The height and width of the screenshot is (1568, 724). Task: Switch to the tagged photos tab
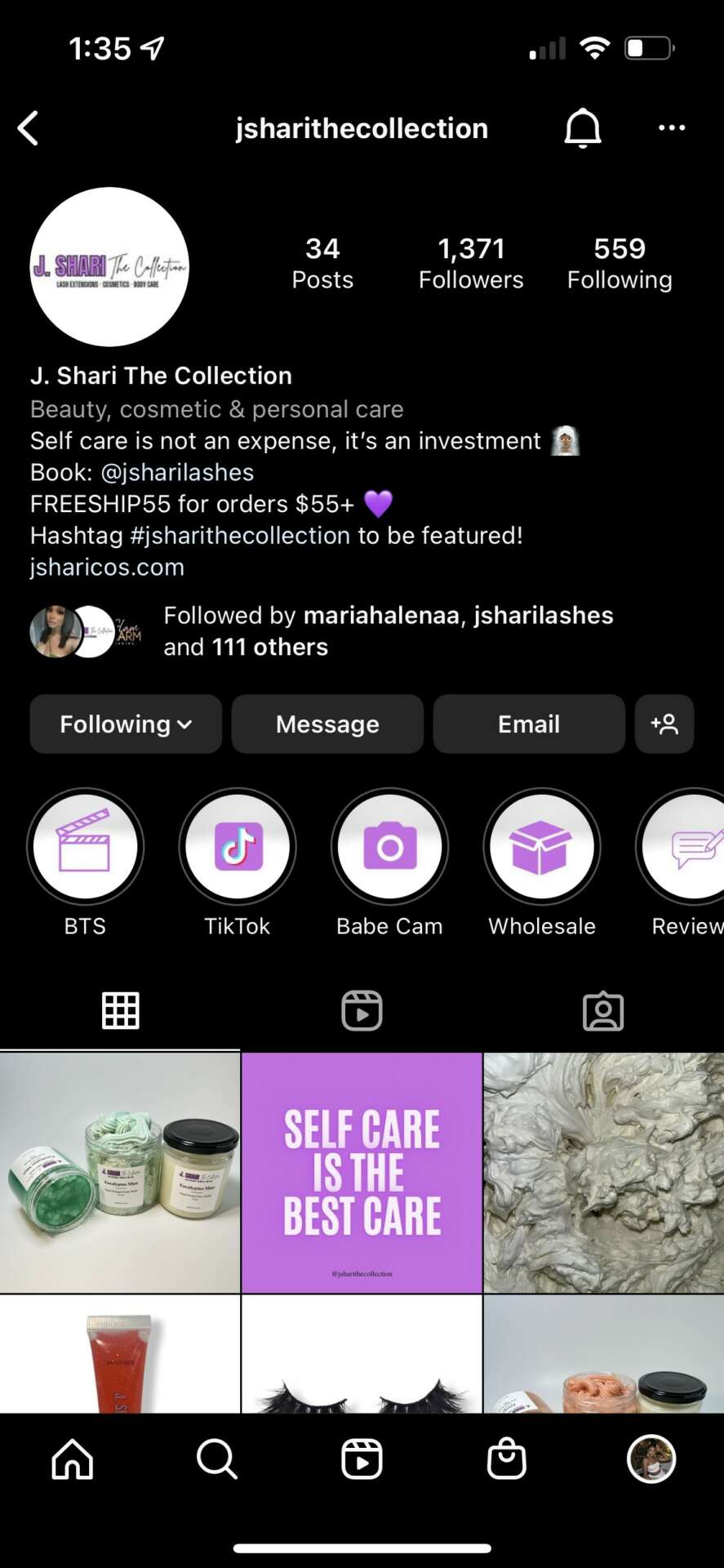pyautogui.click(x=603, y=1011)
